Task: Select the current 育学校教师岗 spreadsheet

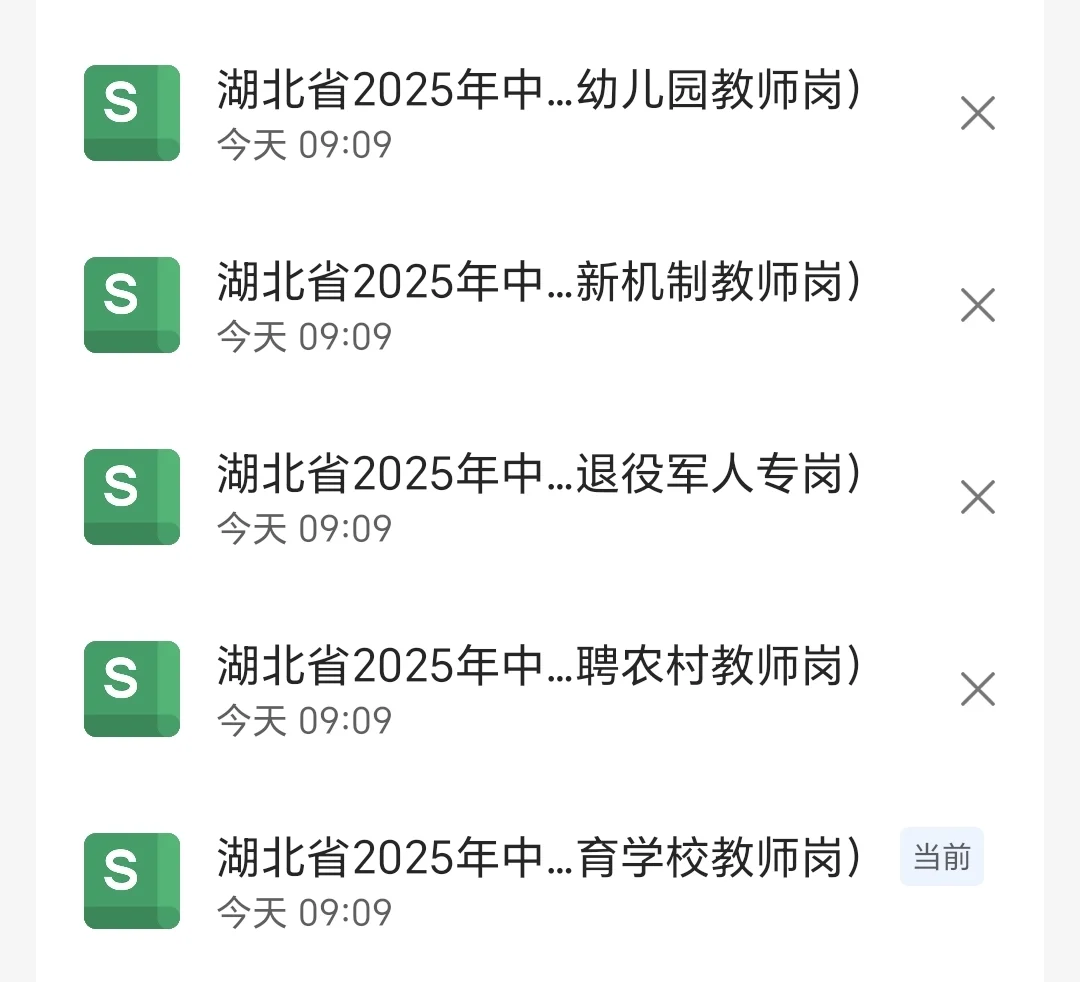Action: tap(538, 861)
